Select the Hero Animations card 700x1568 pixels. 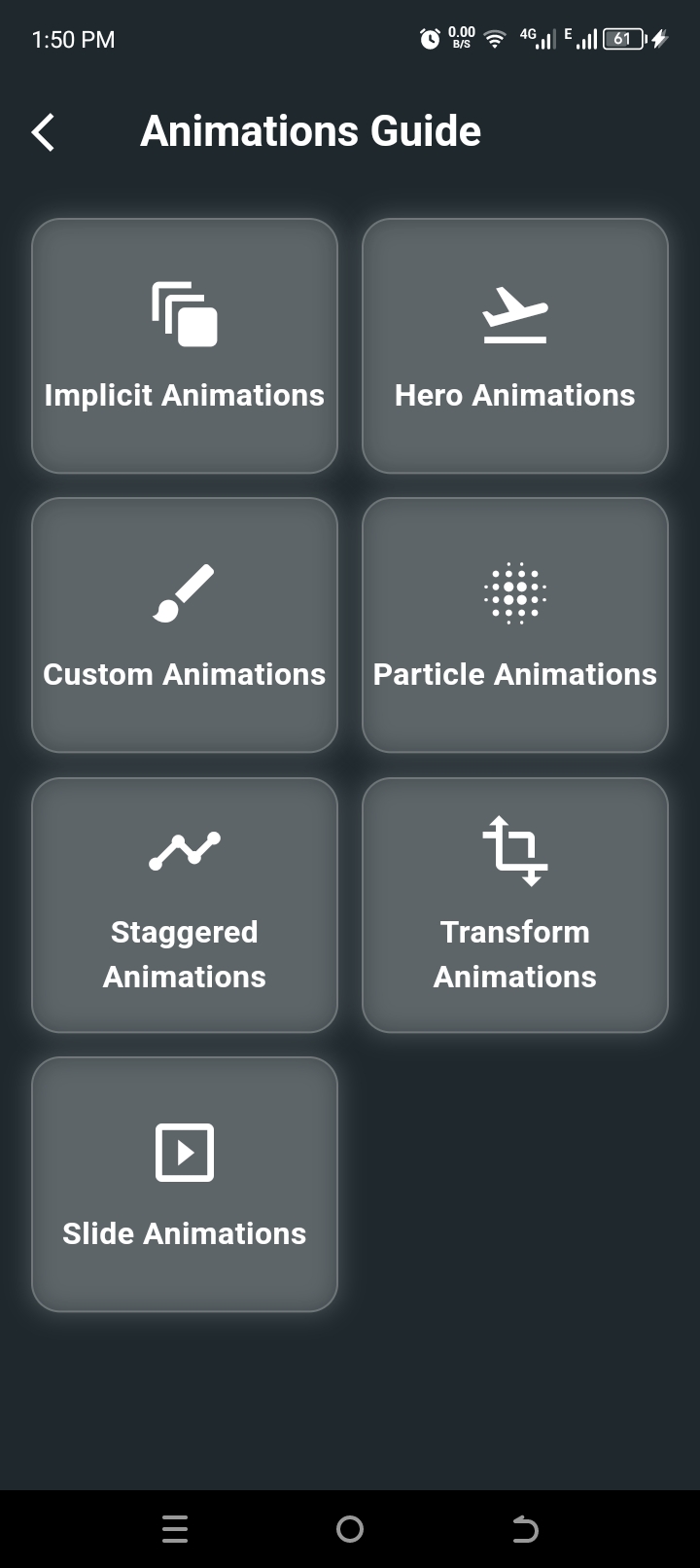pyautogui.click(x=515, y=346)
